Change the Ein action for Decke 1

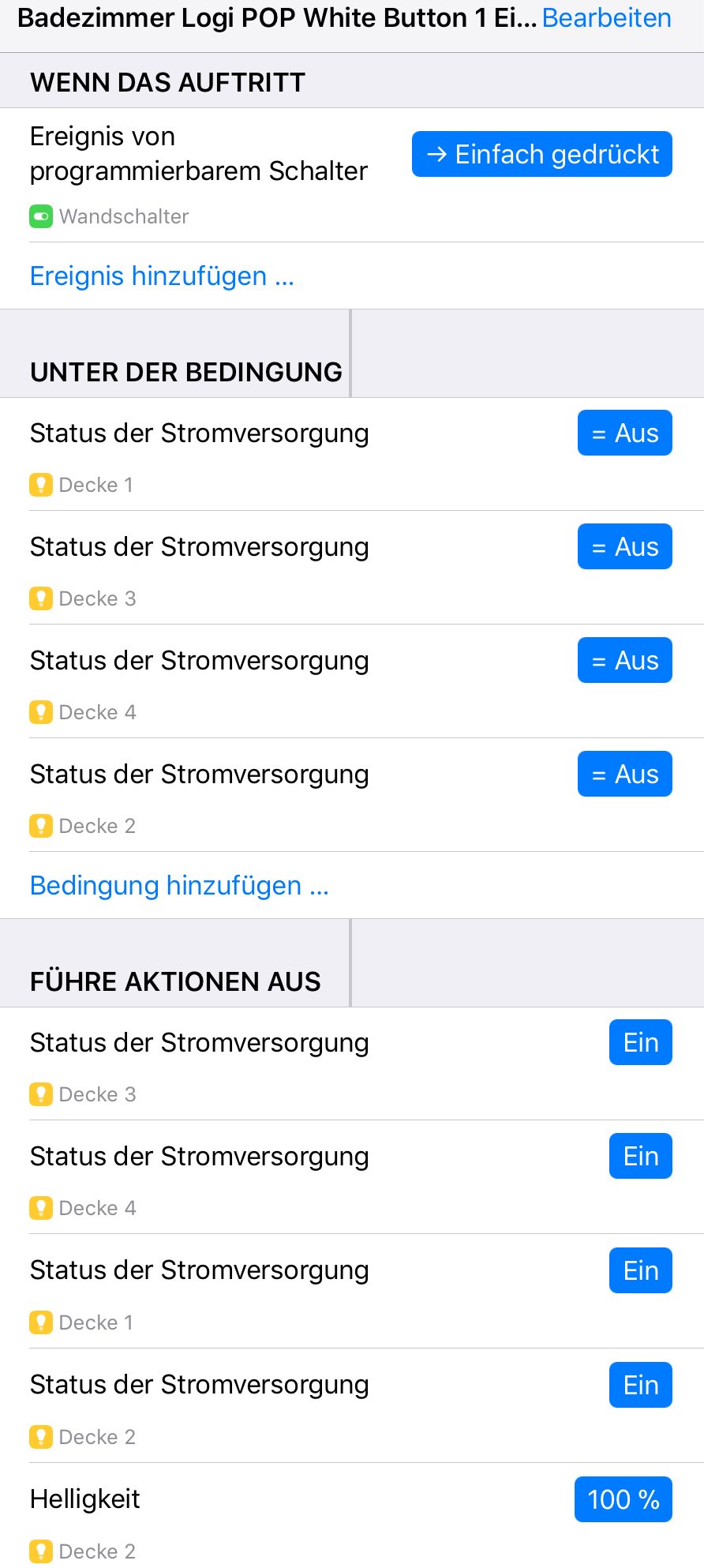click(640, 1271)
